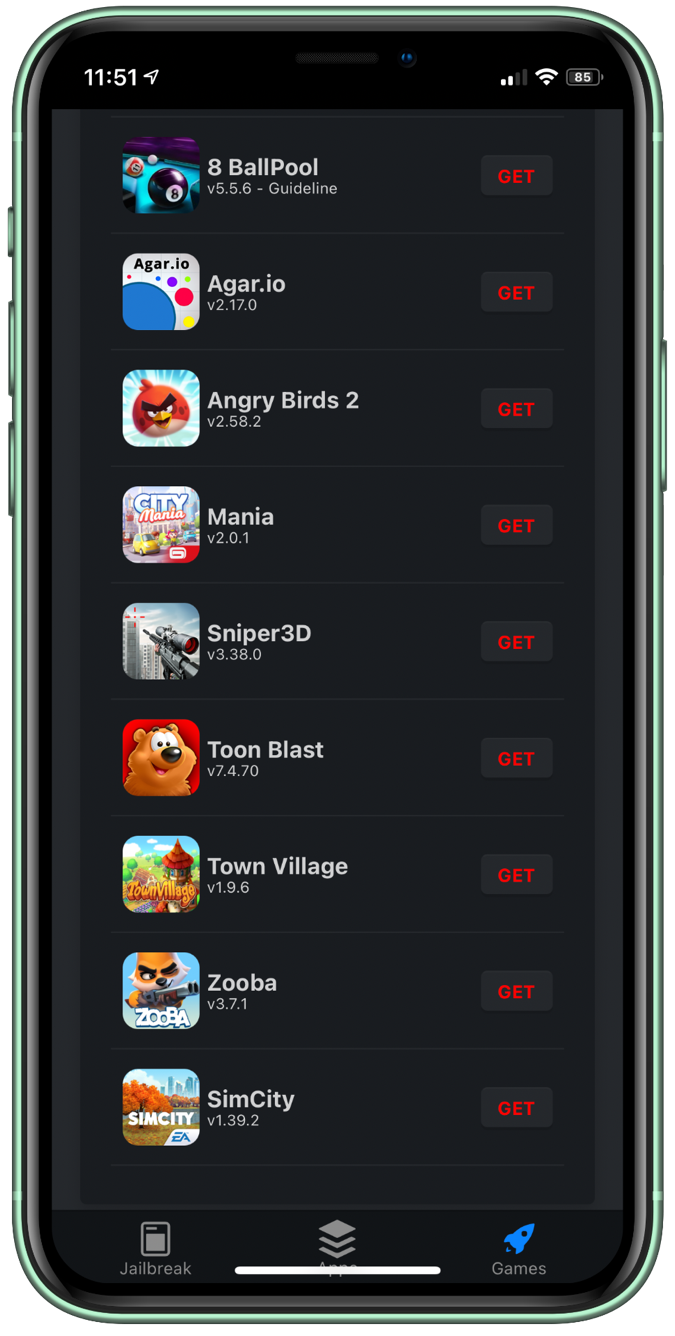
Task: Tap GET next to Agar.io
Action: [x=516, y=293]
